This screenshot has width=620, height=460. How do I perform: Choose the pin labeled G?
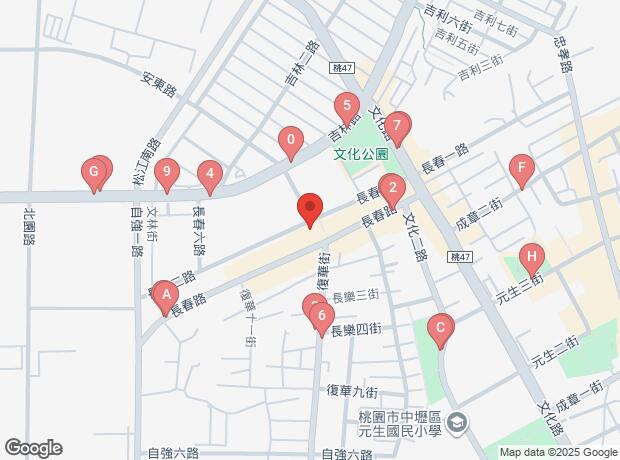point(94,174)
